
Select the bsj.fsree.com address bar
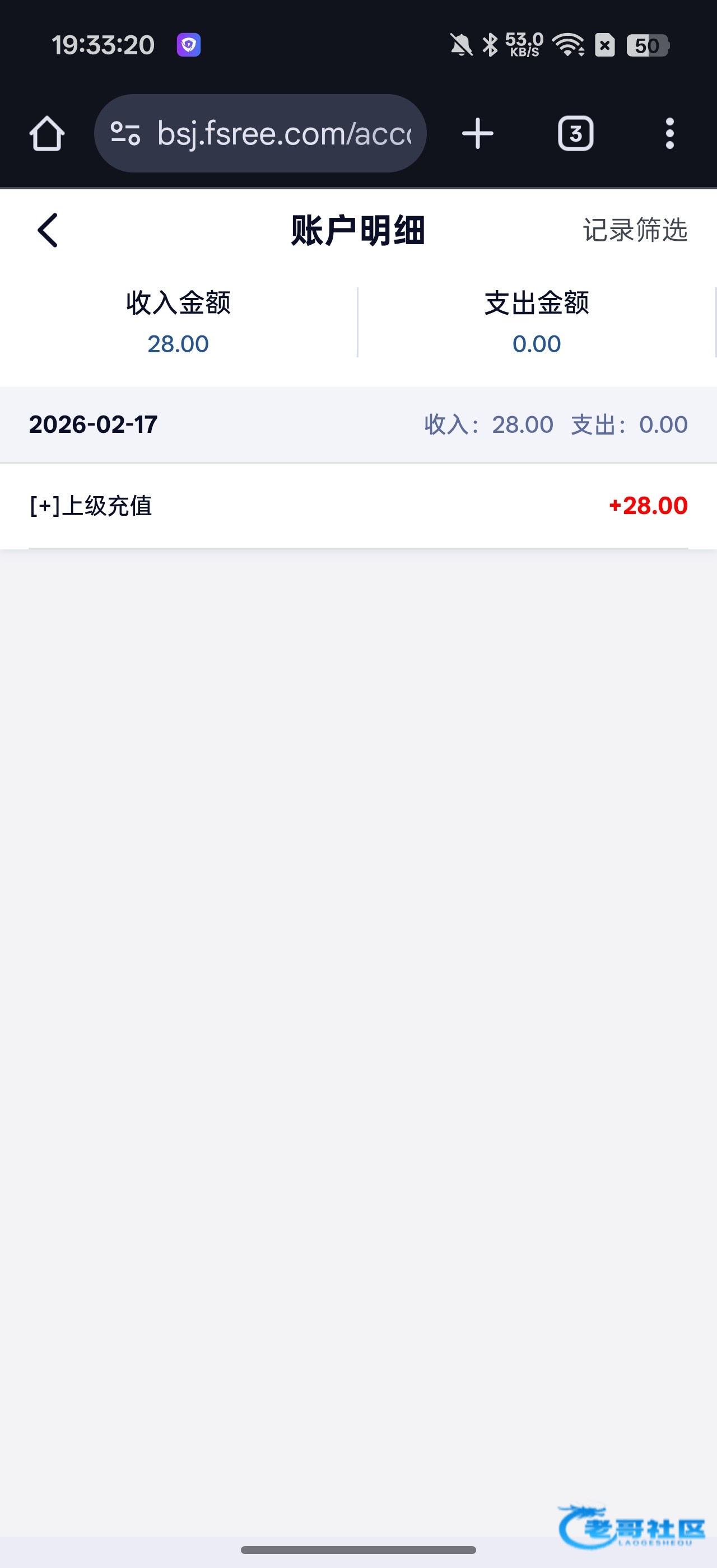[284, 133]
